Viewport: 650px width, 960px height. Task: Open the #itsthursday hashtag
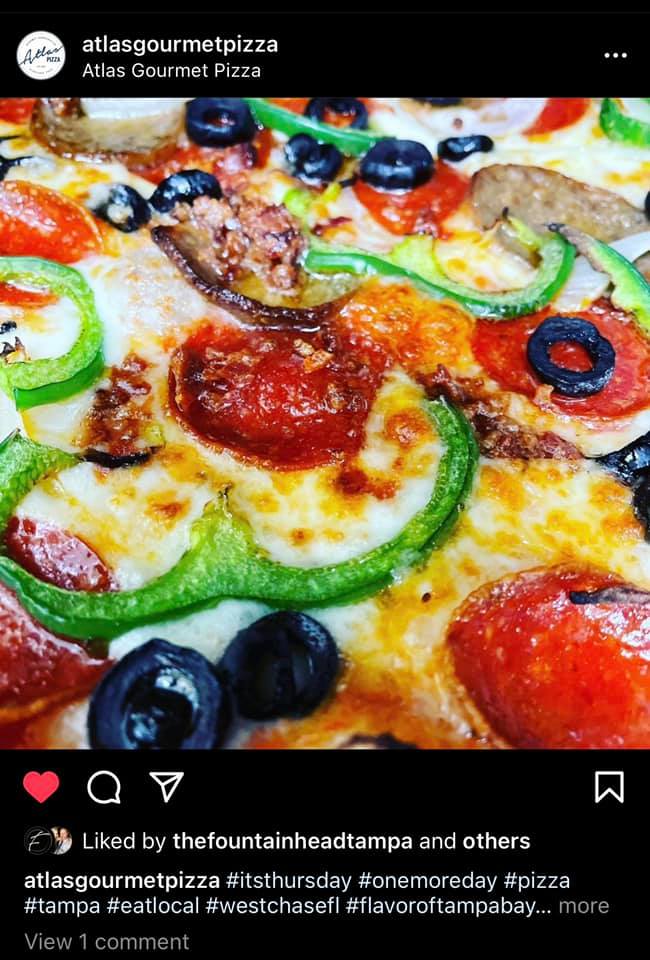point(289,880)
